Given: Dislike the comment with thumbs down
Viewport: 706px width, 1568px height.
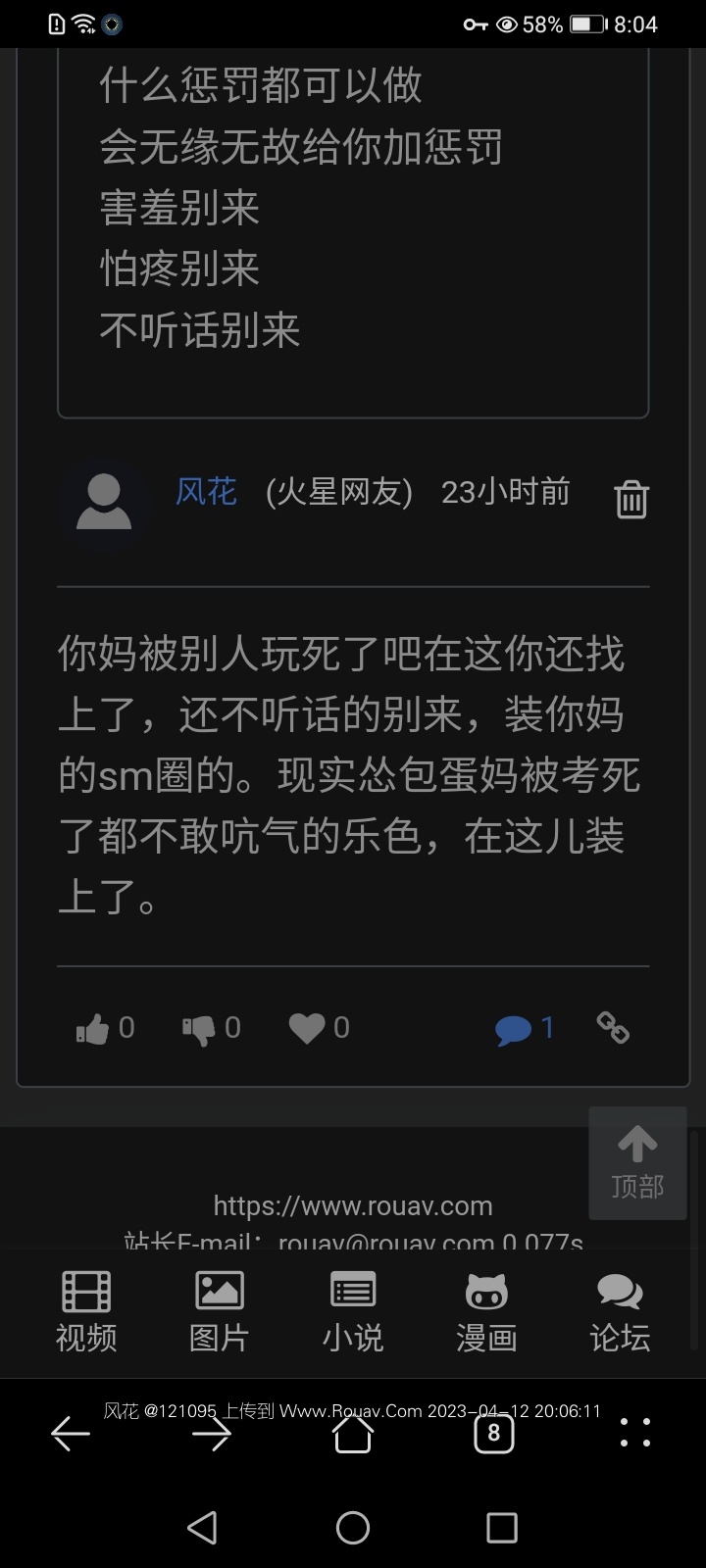Looking at the screenshot, I should [200, 1029].
